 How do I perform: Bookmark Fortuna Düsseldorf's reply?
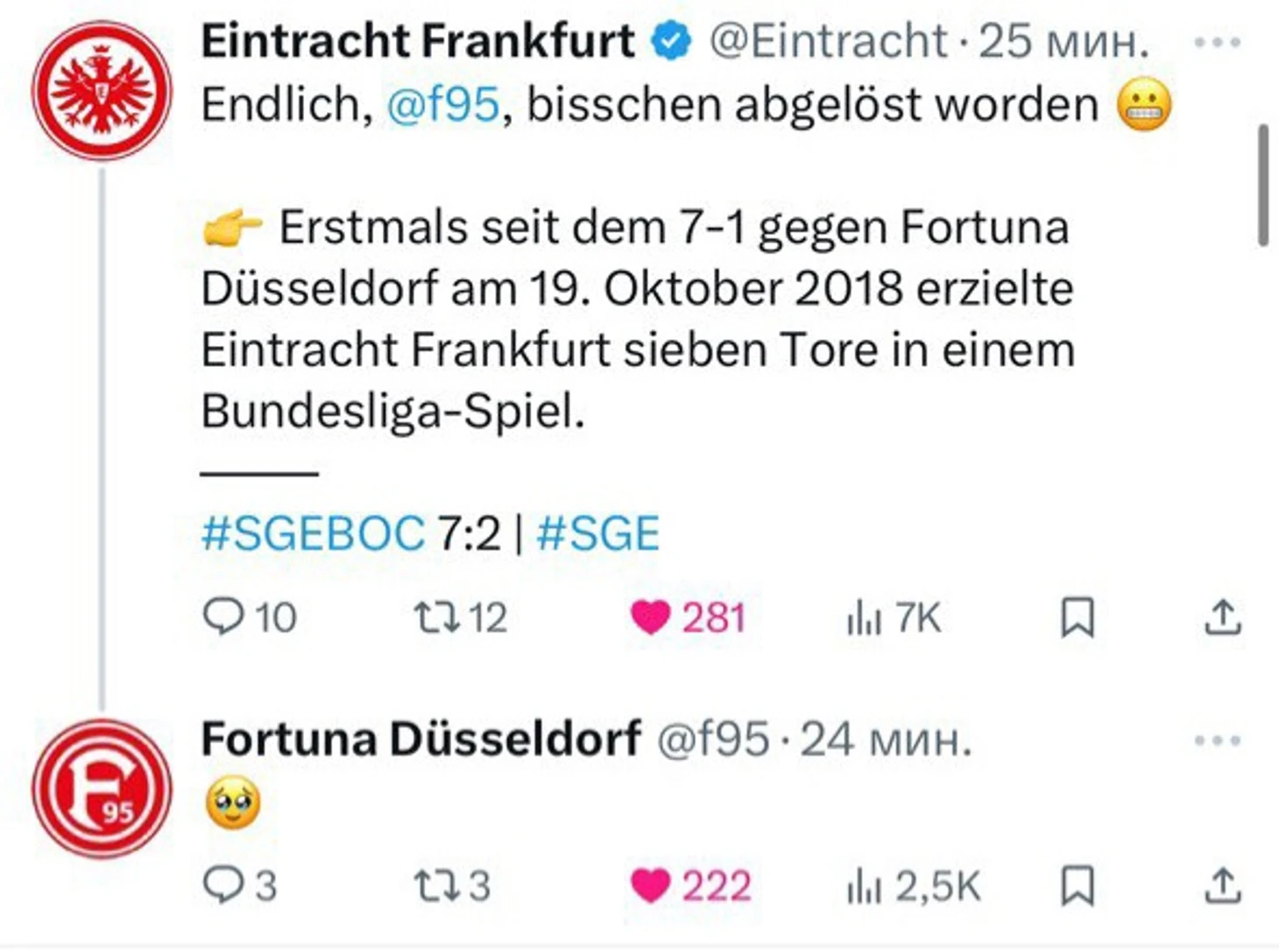click(x=1077, y=885)
